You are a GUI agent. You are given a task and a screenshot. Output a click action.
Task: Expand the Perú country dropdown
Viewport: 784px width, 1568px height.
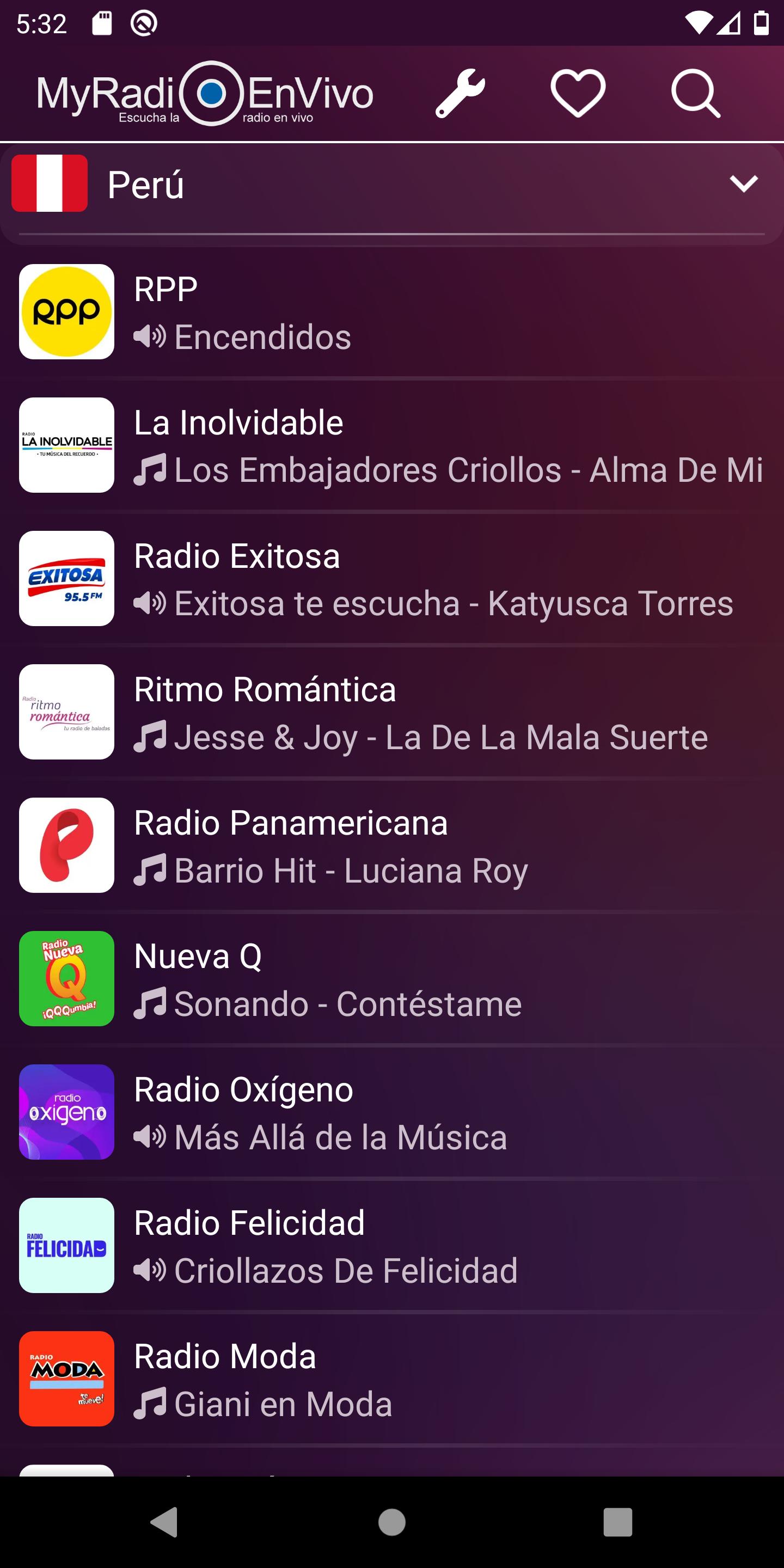coord(392,183)
